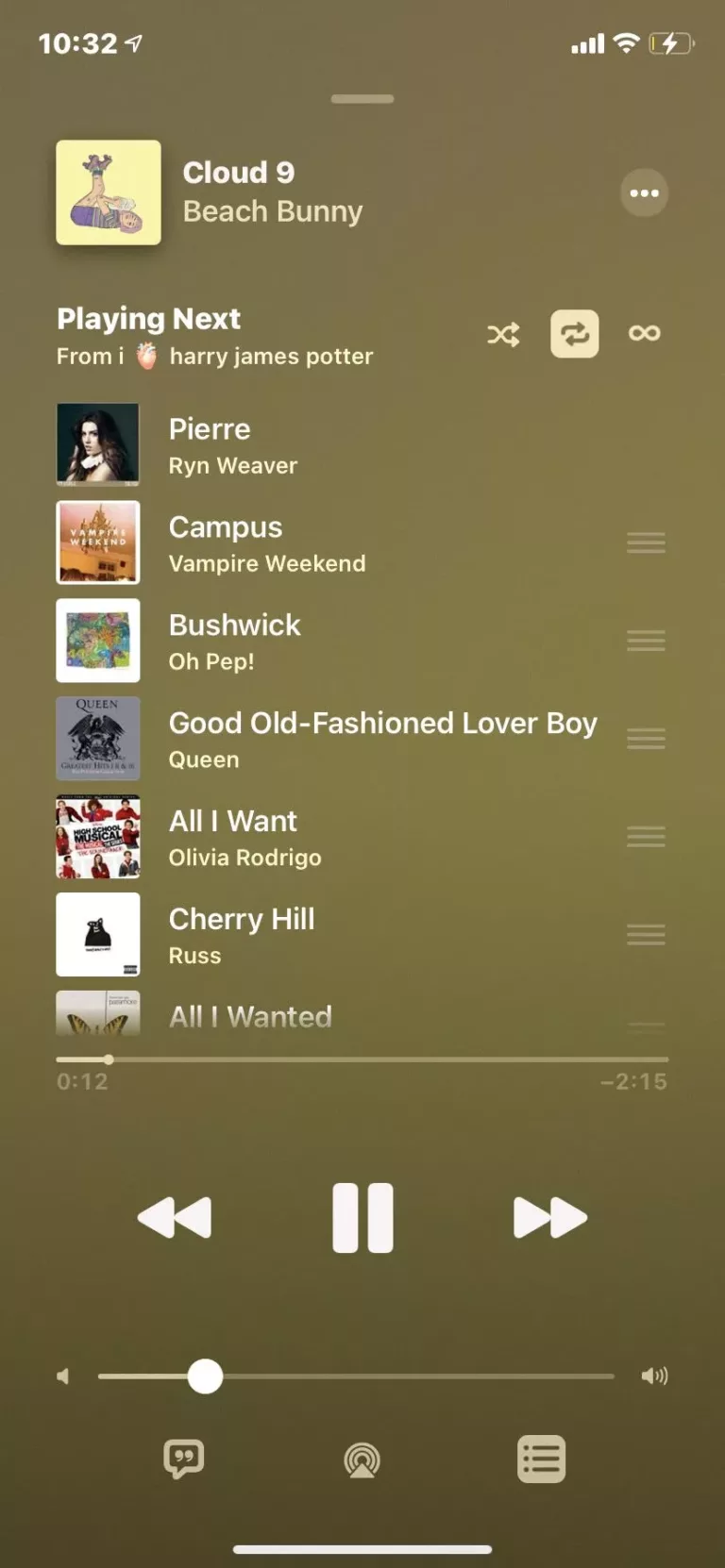Mute audio using the low volume speaker icon
Screen dimensions: 725x1568
(62, 1376)
